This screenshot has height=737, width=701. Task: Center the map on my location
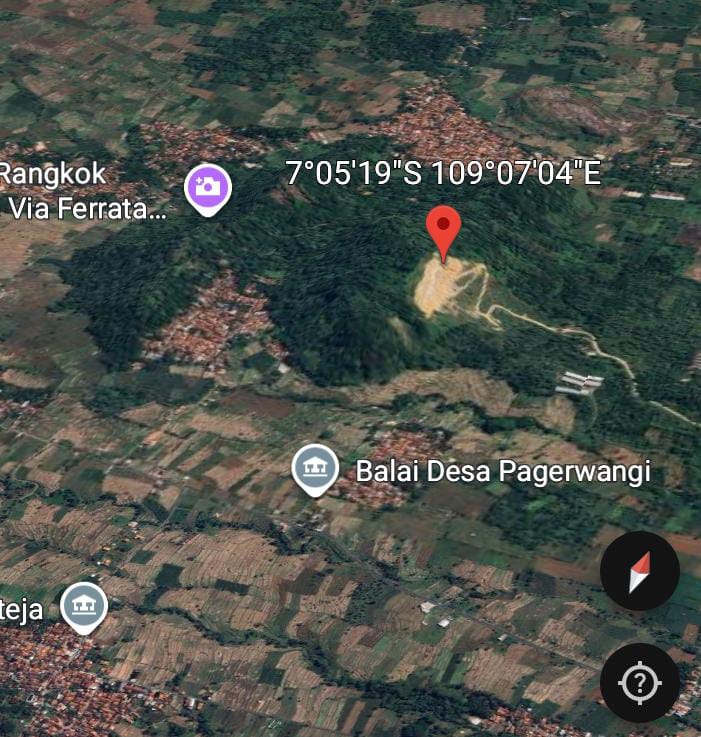coord(639,683)
